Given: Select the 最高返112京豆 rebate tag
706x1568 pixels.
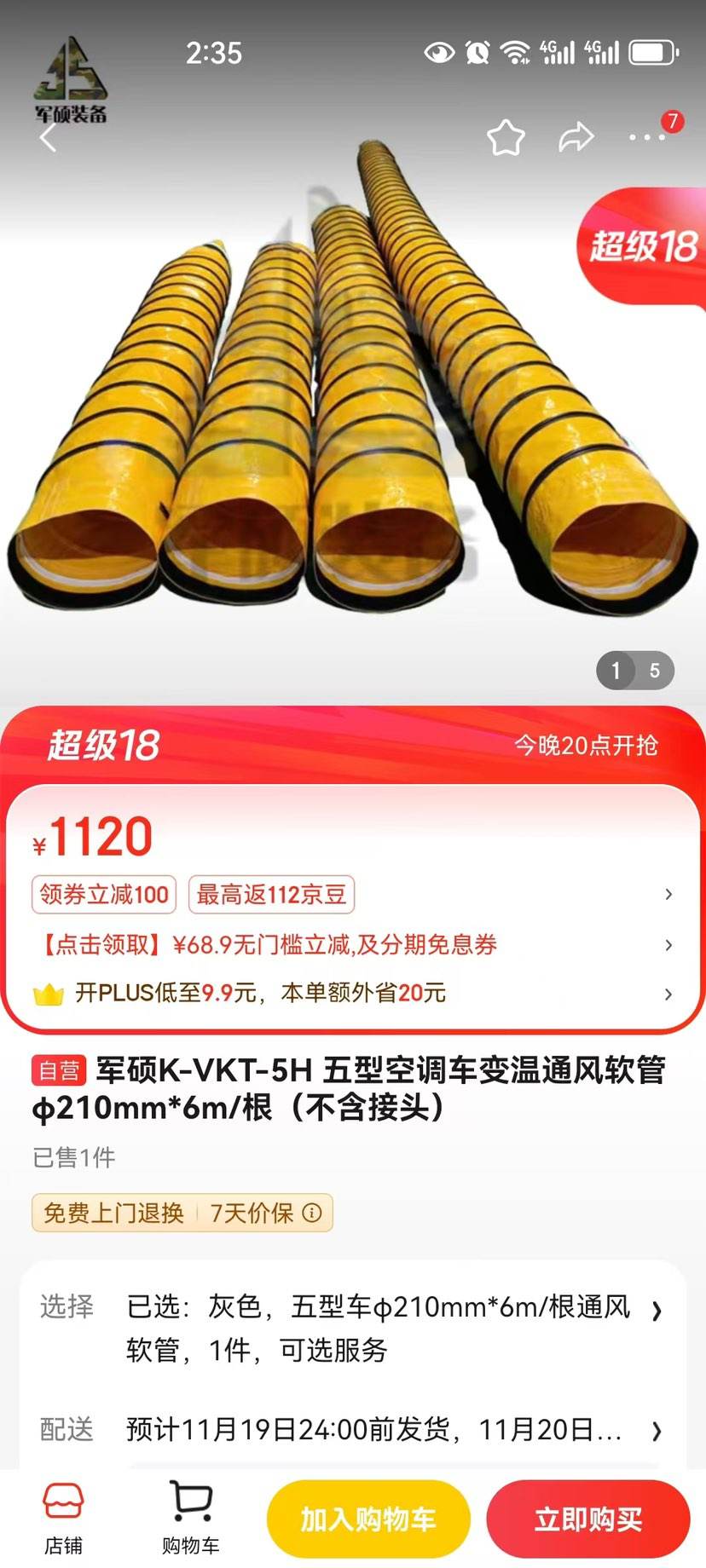Looking at the screenshot, I should pos(271,894).
